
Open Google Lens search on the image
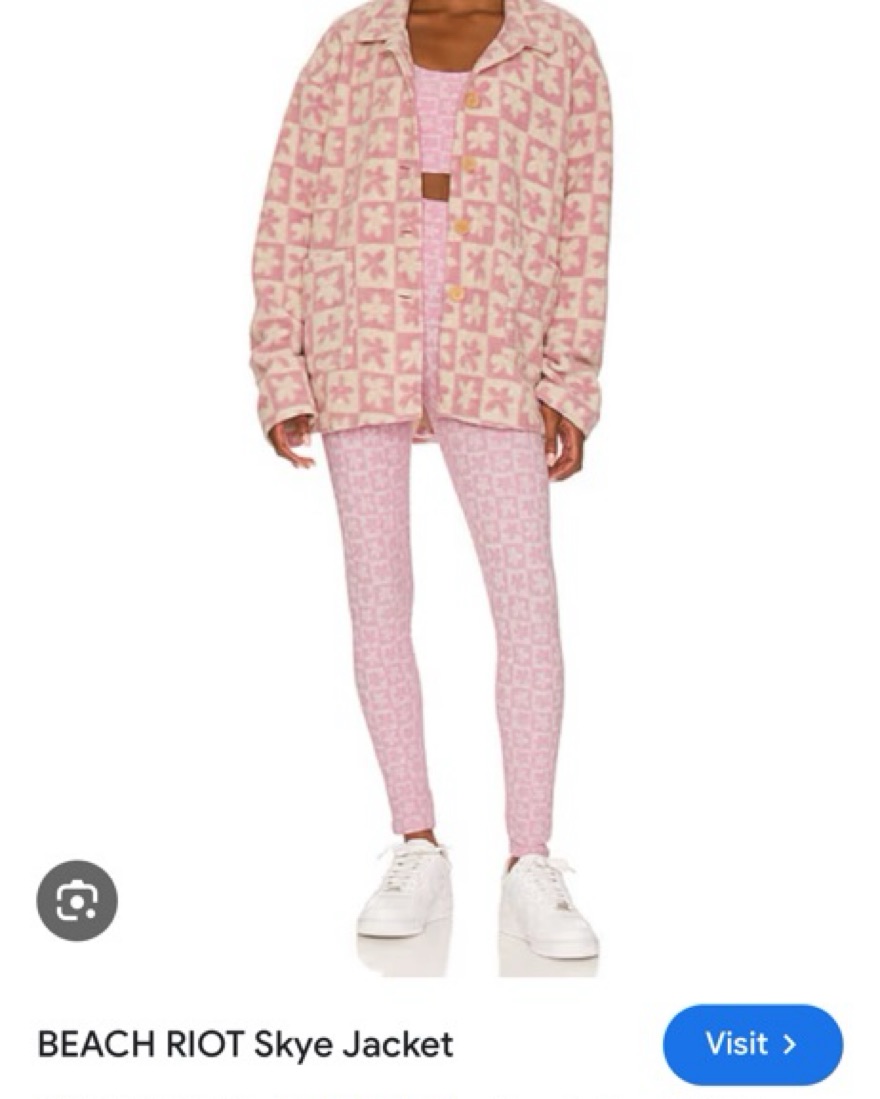tap(77, 900)
